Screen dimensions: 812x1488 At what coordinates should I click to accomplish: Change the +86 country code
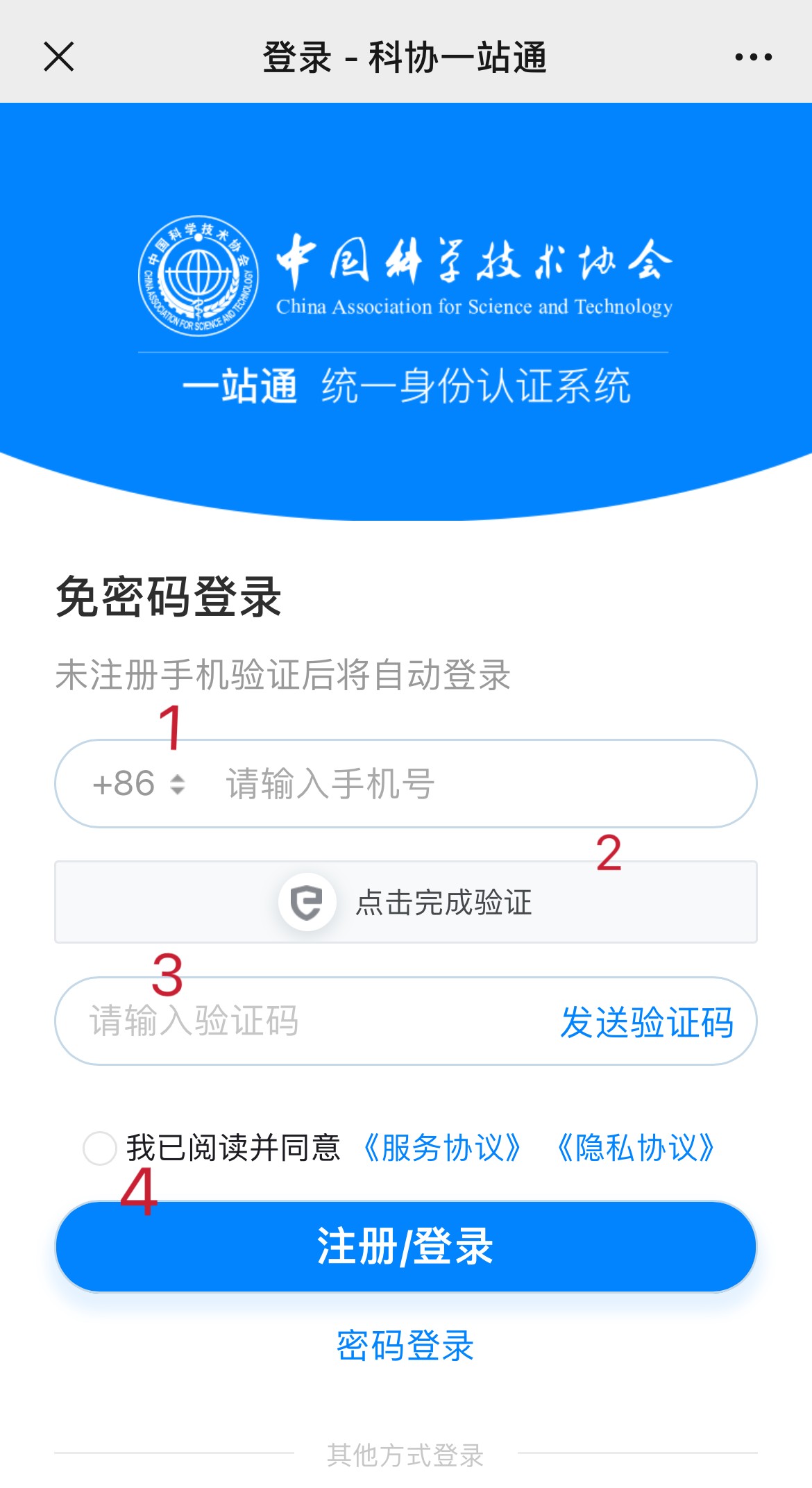[x=139, y=784]
